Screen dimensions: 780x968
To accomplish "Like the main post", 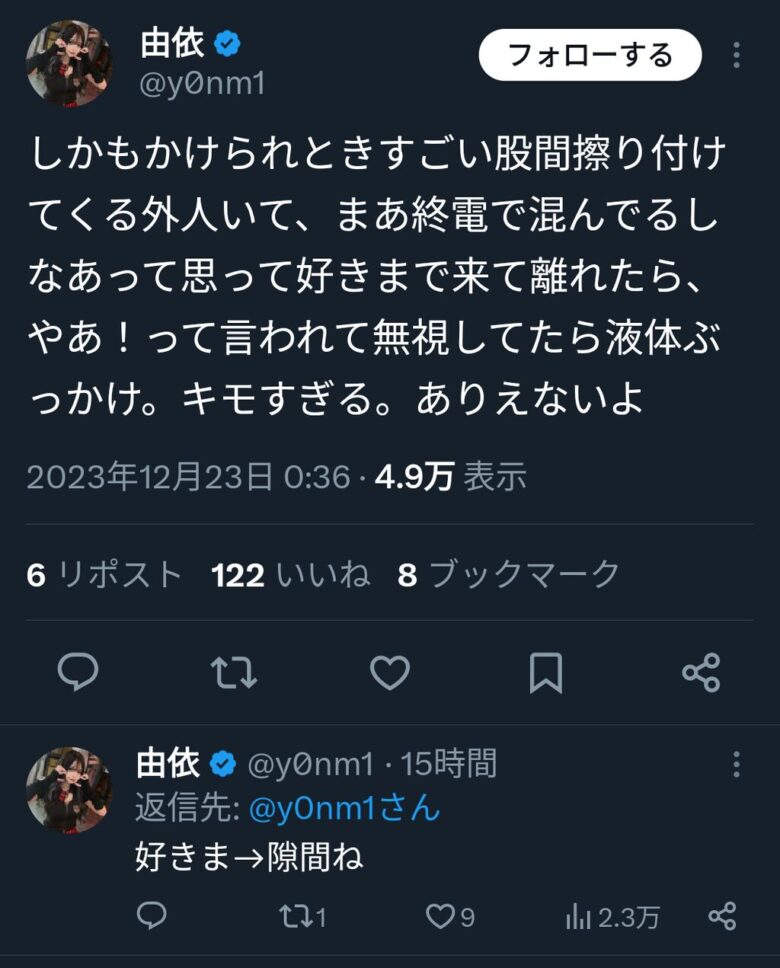I will pyautogui.click(x=390, y=673).
